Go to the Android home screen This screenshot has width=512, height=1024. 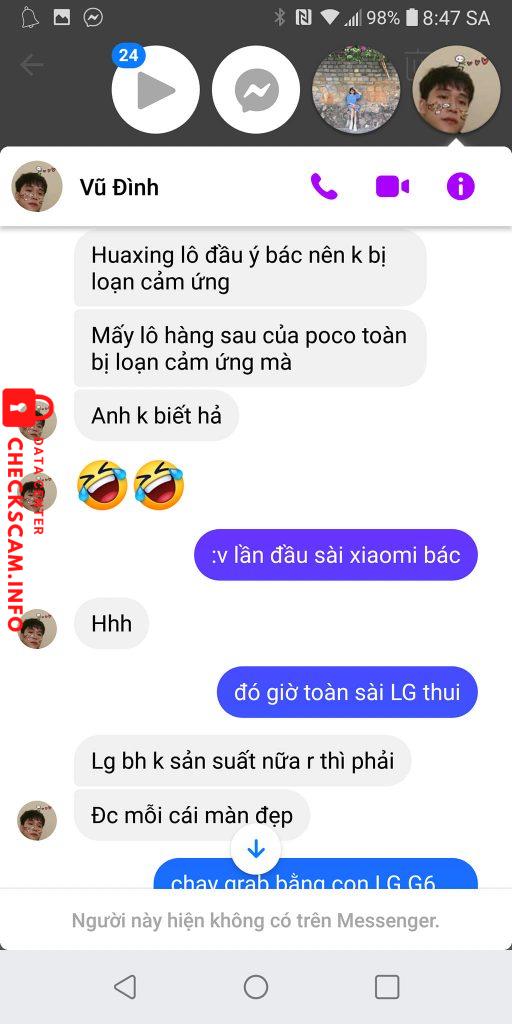(x=256, y=987)
